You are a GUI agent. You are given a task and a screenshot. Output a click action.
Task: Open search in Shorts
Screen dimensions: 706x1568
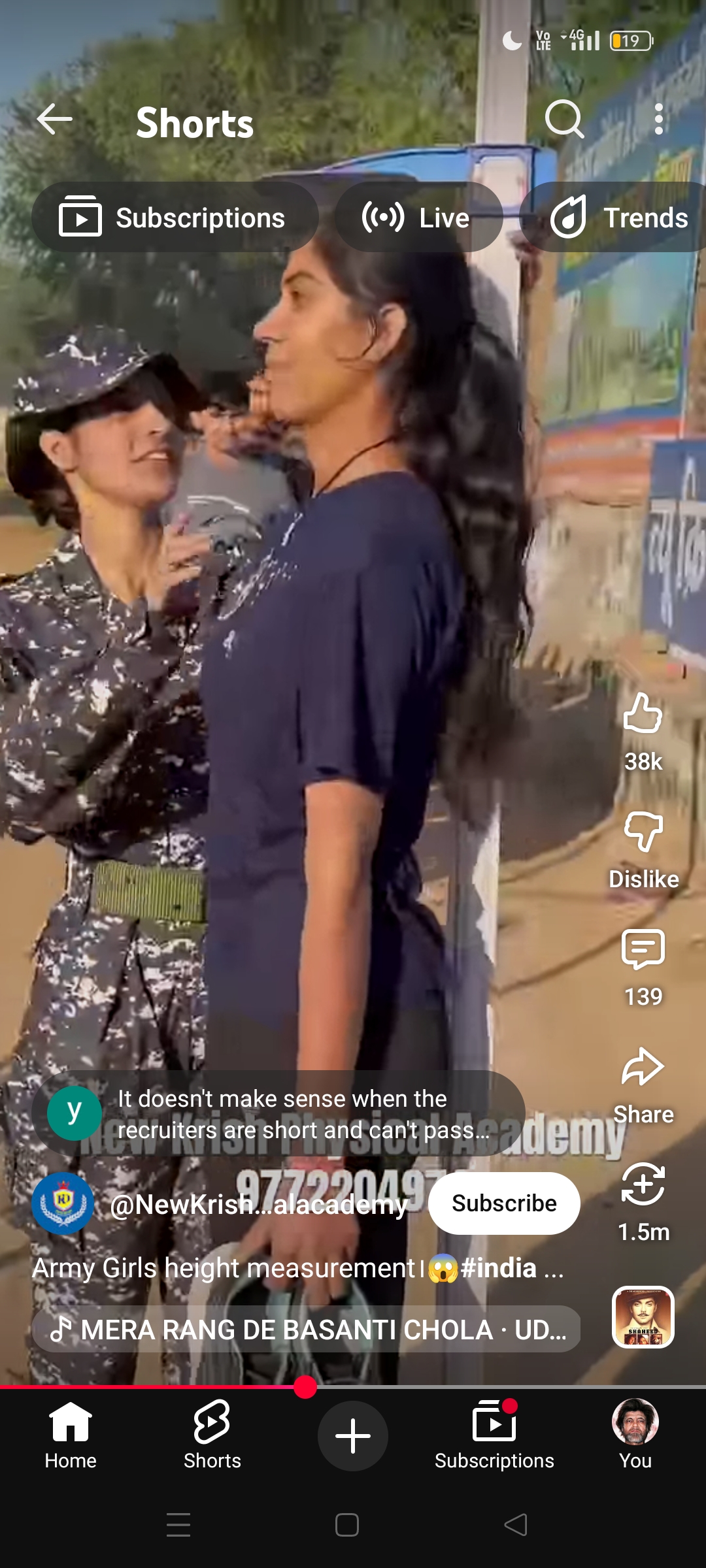(563, 120)
